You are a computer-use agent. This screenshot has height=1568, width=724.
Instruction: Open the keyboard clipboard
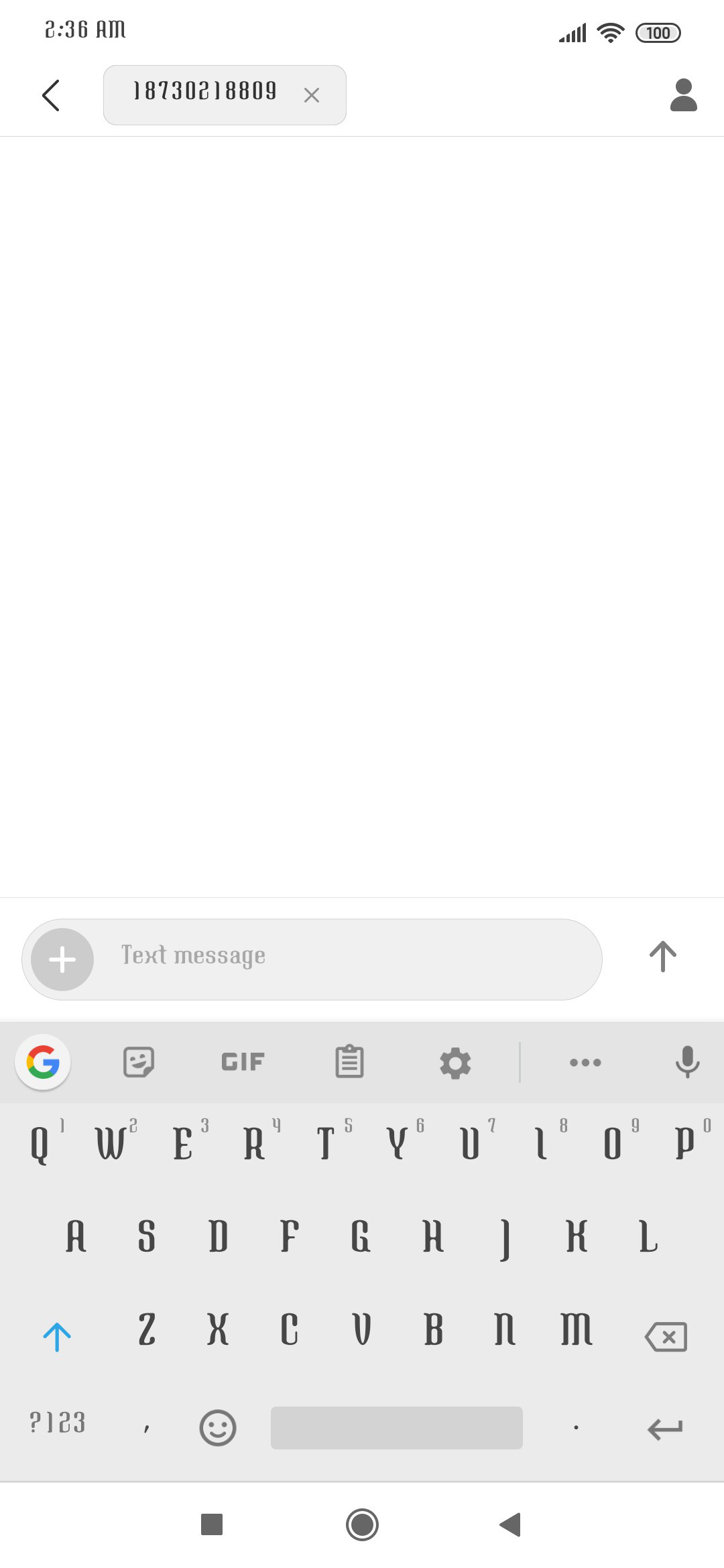click(x=349, y=1062)
